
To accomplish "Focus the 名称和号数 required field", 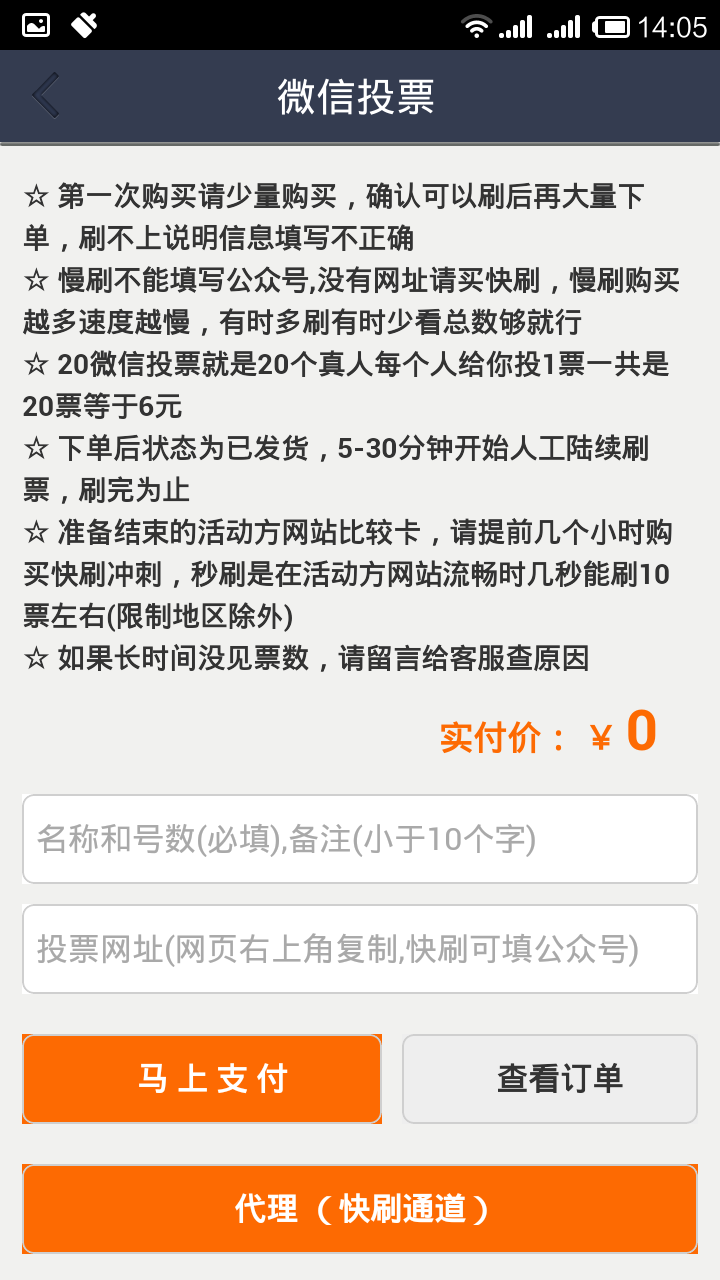I will 360,839.
